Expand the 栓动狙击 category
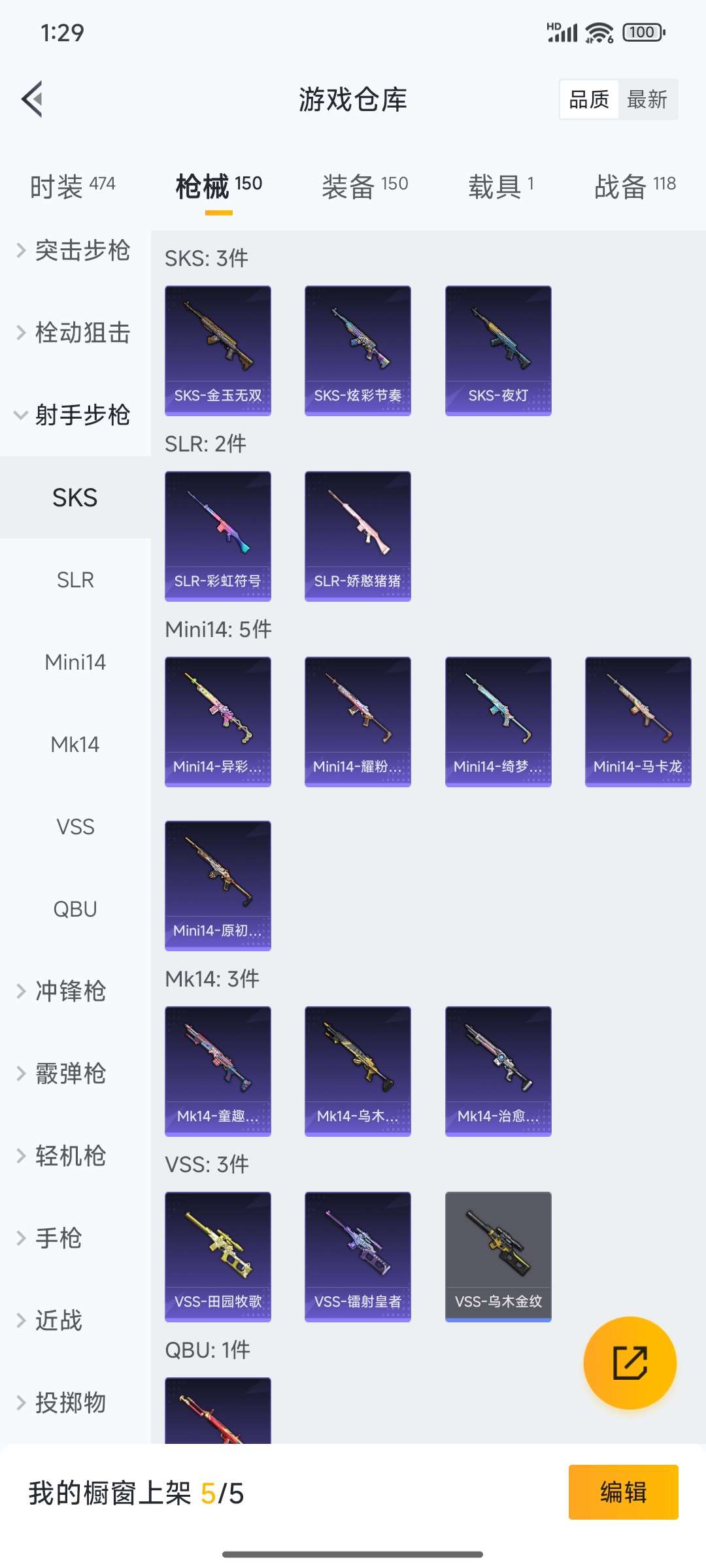This screenshot has height=1568, width=706. (74, 333)
